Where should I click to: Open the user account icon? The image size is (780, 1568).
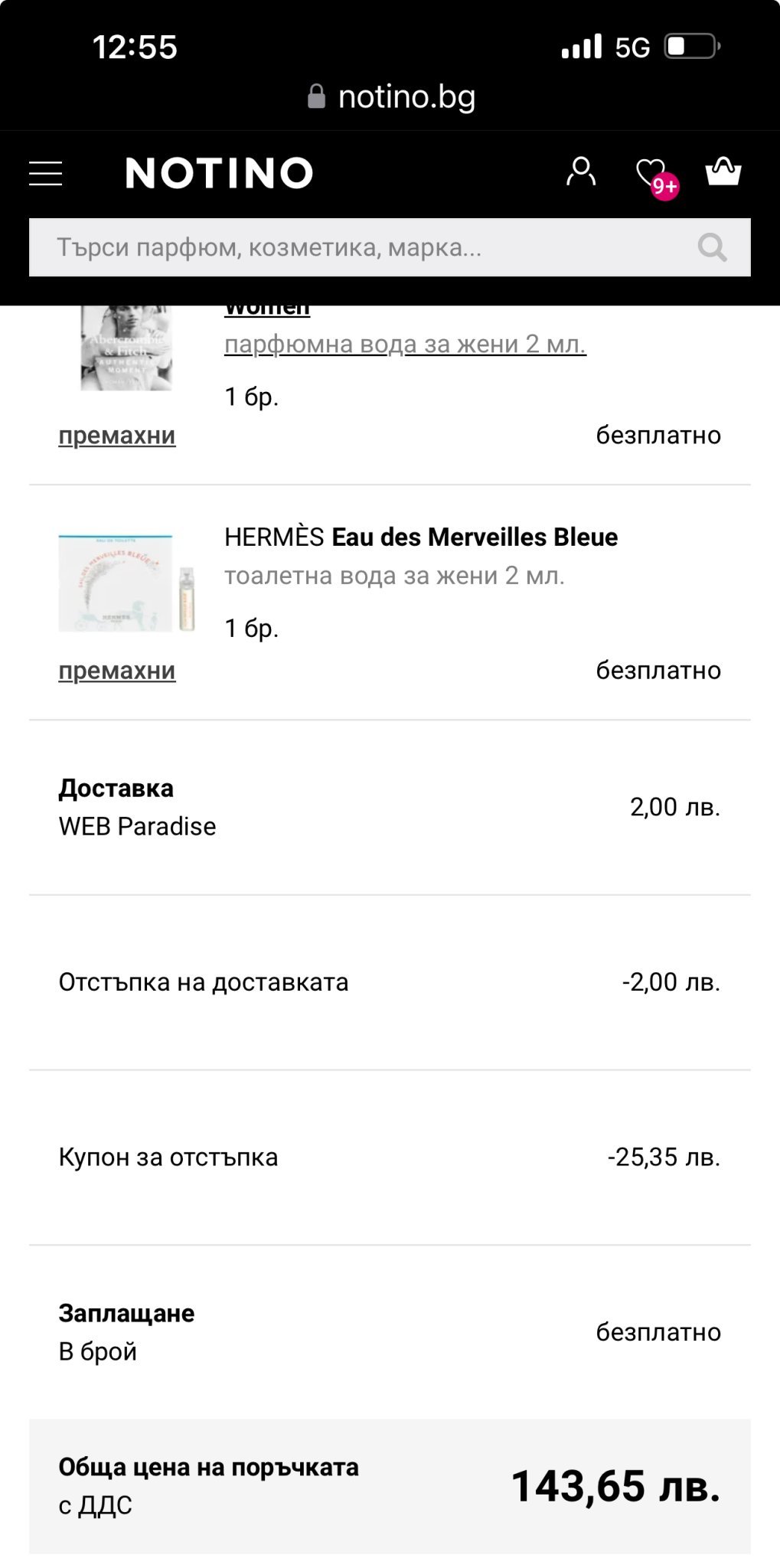click(x=580, y=172)
